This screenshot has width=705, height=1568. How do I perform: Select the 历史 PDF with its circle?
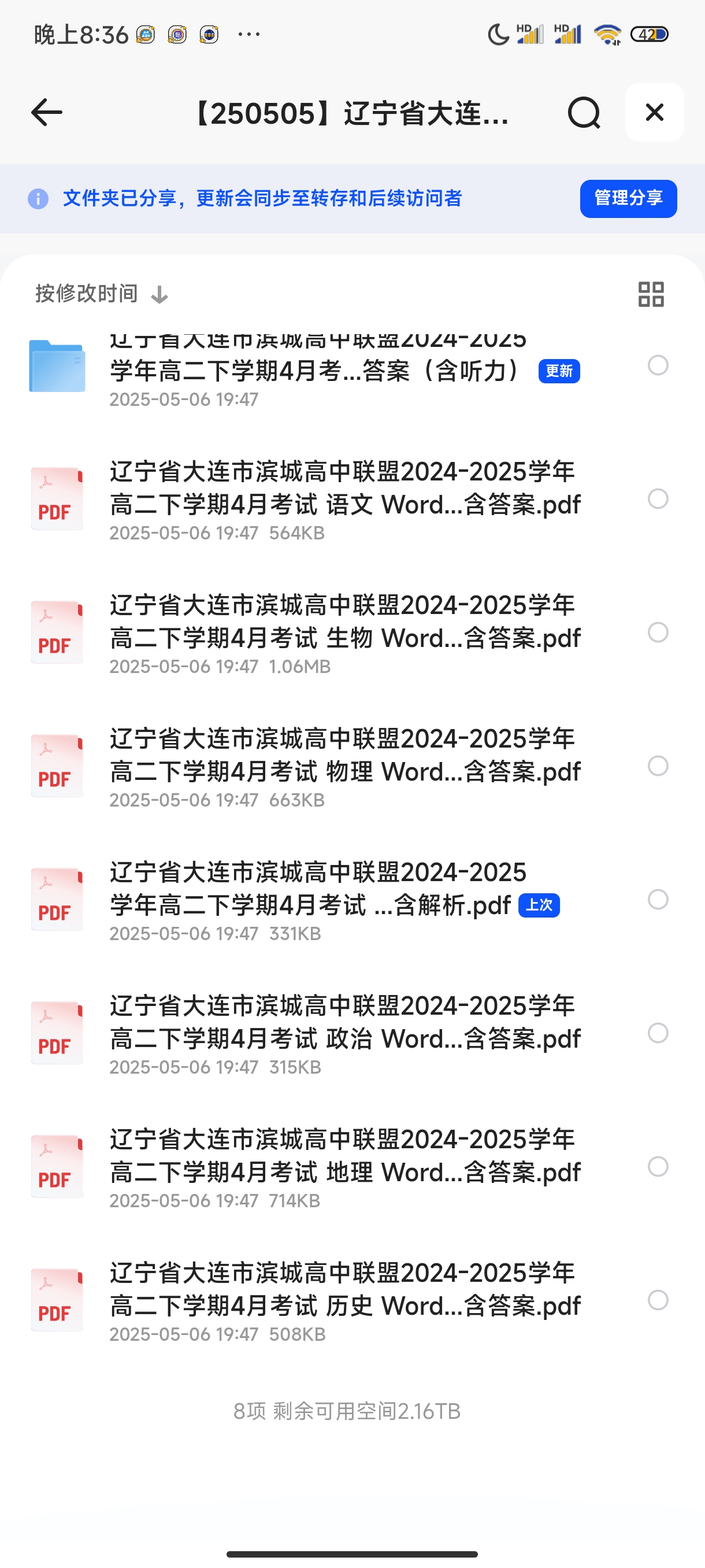coord(658,1300)
